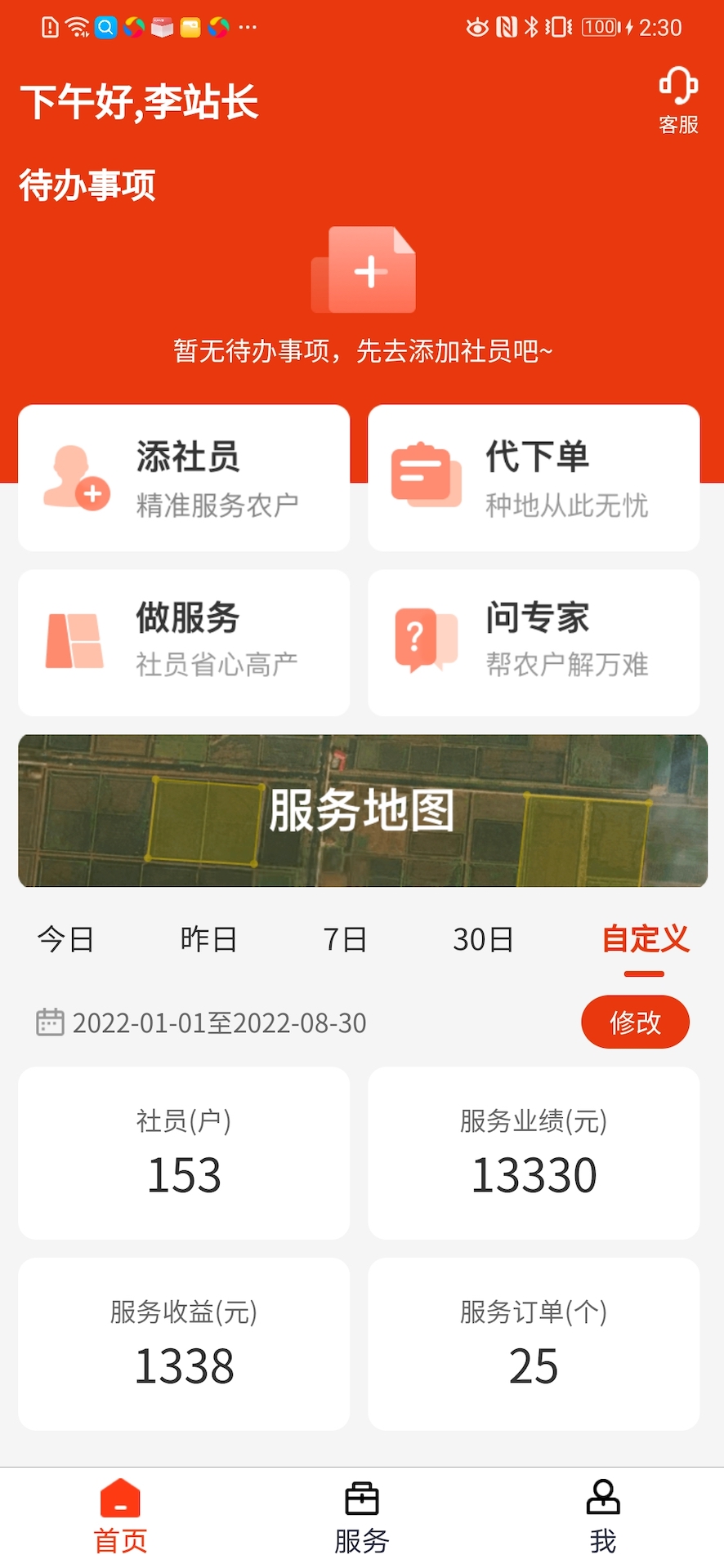The height and width of the screenshot is (1568, 724).
Task: Open the 客服 customer service headset
Action: click(x=678, y=101)
